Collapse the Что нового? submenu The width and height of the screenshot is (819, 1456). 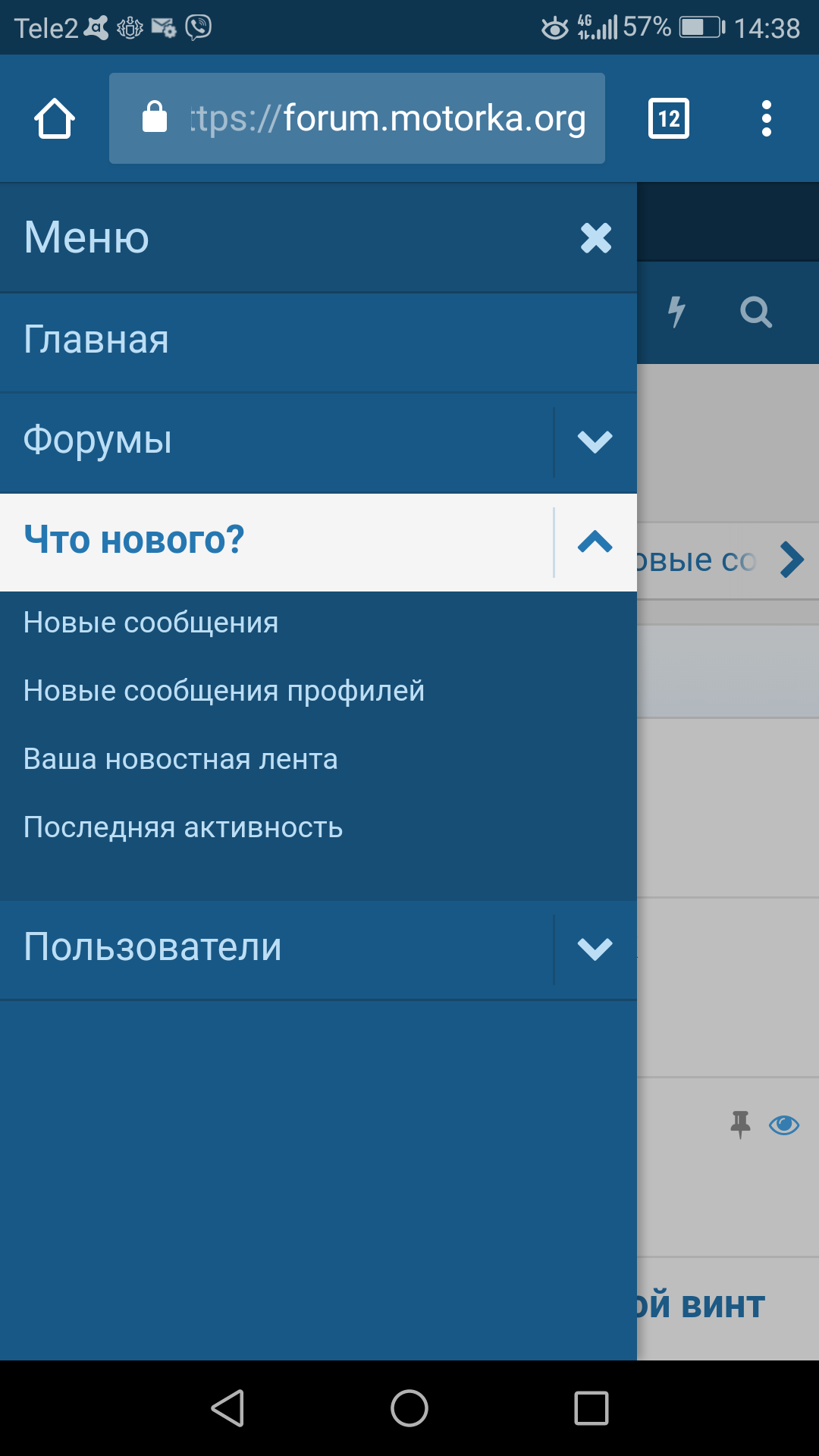(x=595, y=542)
